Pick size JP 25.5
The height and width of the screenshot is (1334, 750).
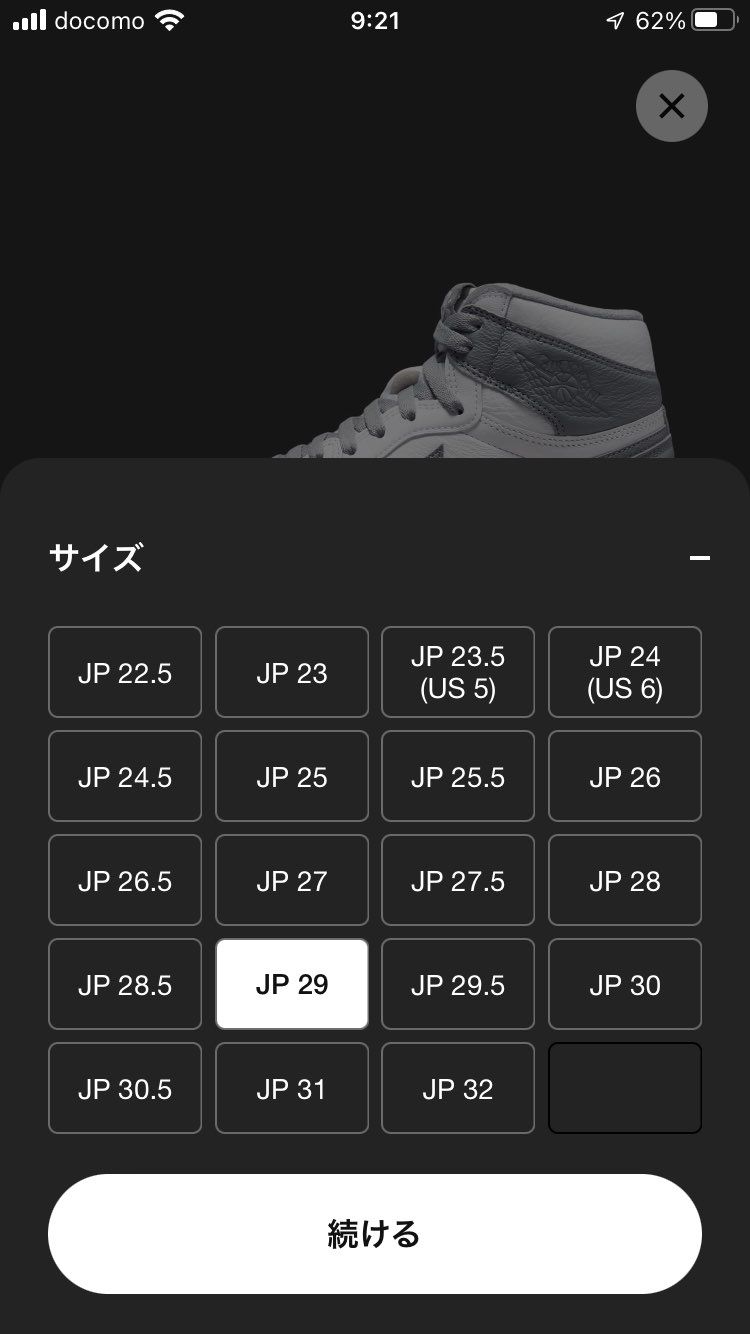coord(458,776)
